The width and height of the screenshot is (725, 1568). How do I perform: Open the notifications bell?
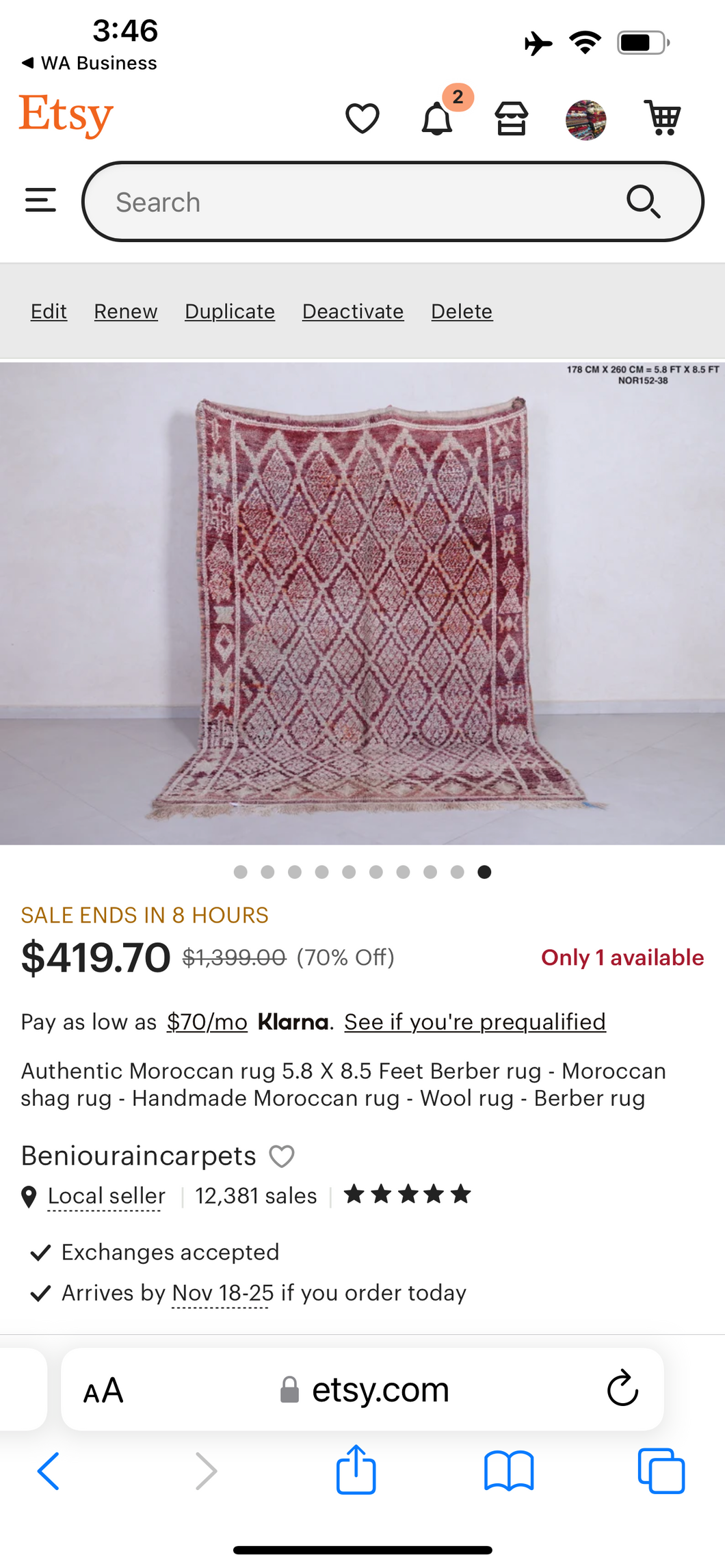pyautogui.click(x=436, y=119)
